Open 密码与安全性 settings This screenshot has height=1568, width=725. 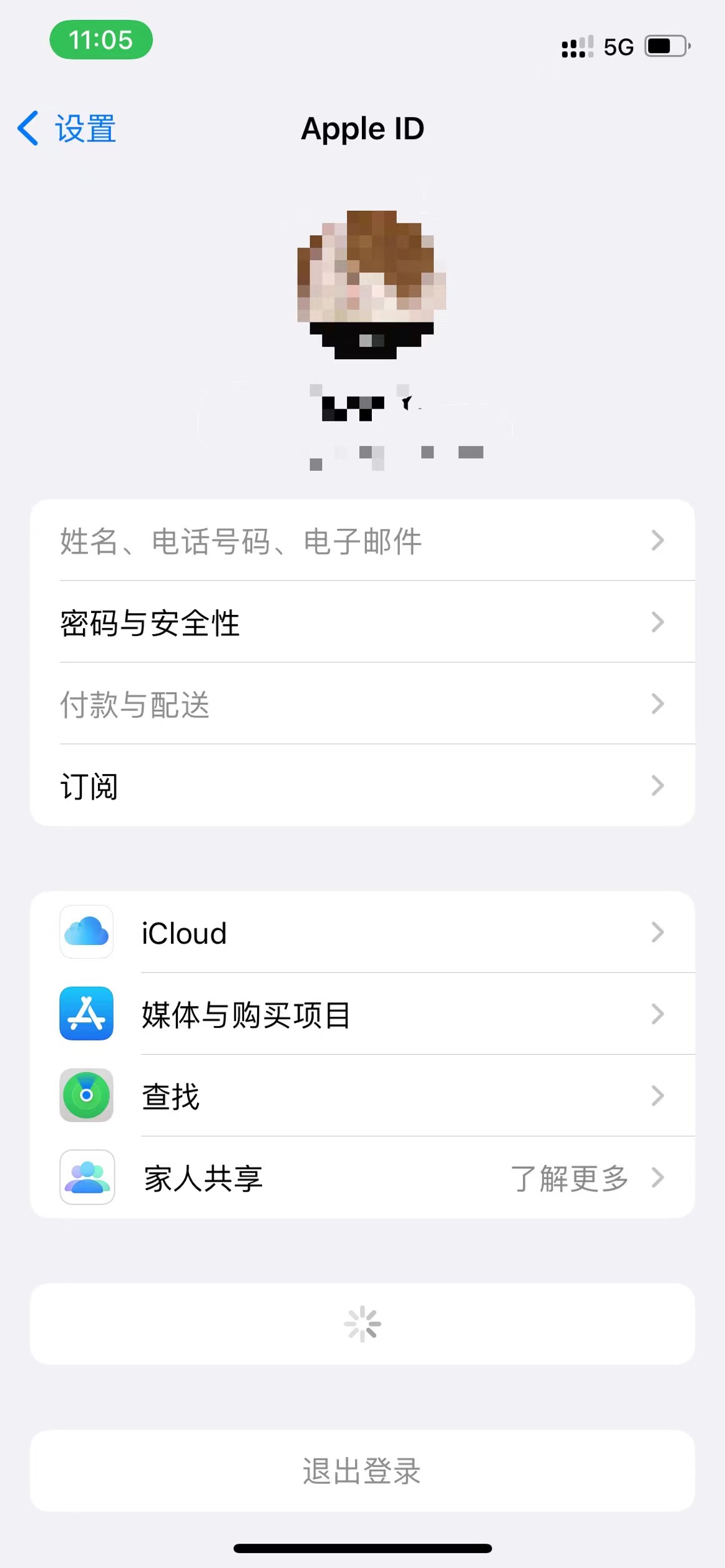[362, 622]
